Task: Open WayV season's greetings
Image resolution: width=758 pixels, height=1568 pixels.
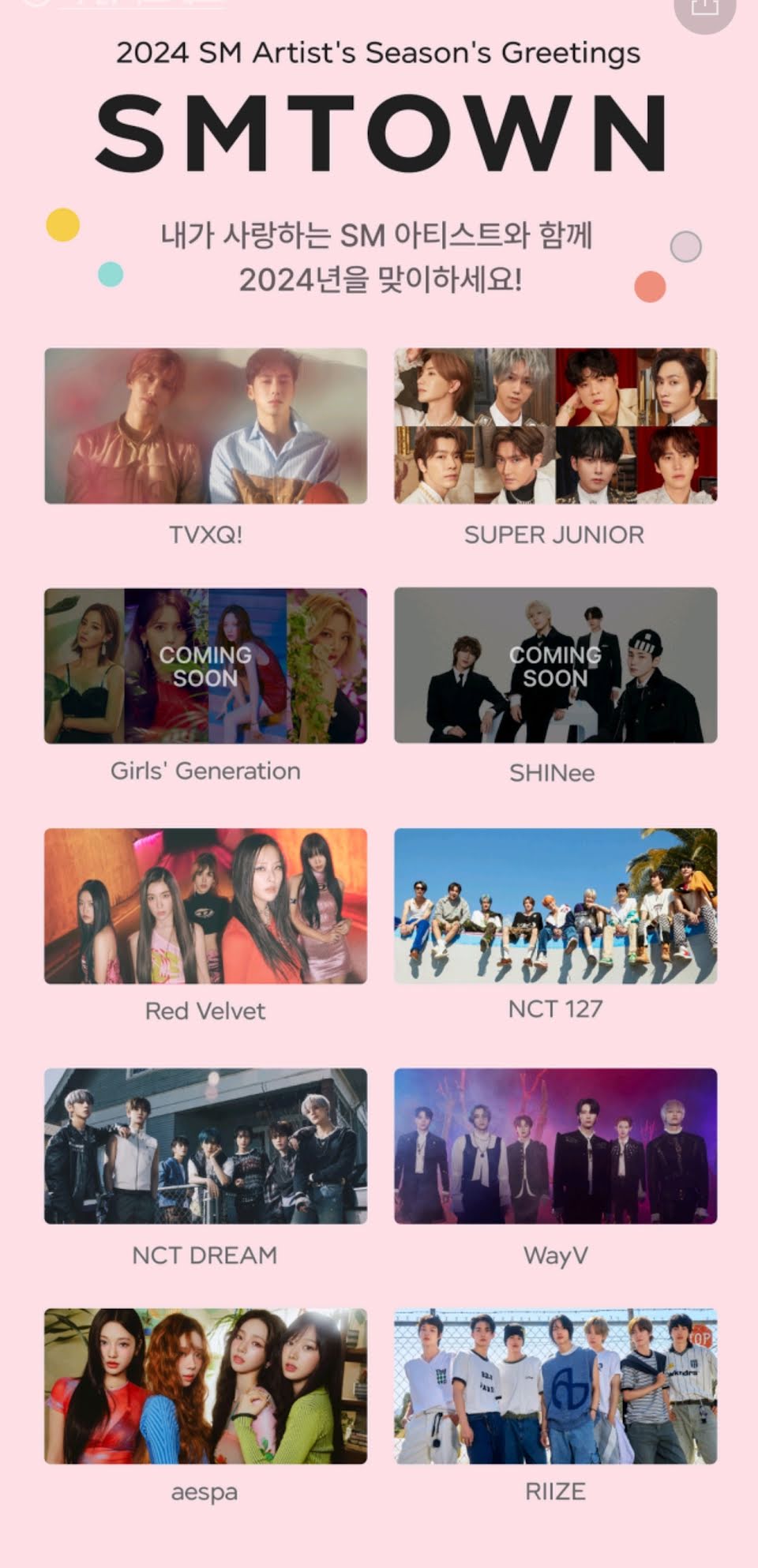Action: [x=555, y=1146]
